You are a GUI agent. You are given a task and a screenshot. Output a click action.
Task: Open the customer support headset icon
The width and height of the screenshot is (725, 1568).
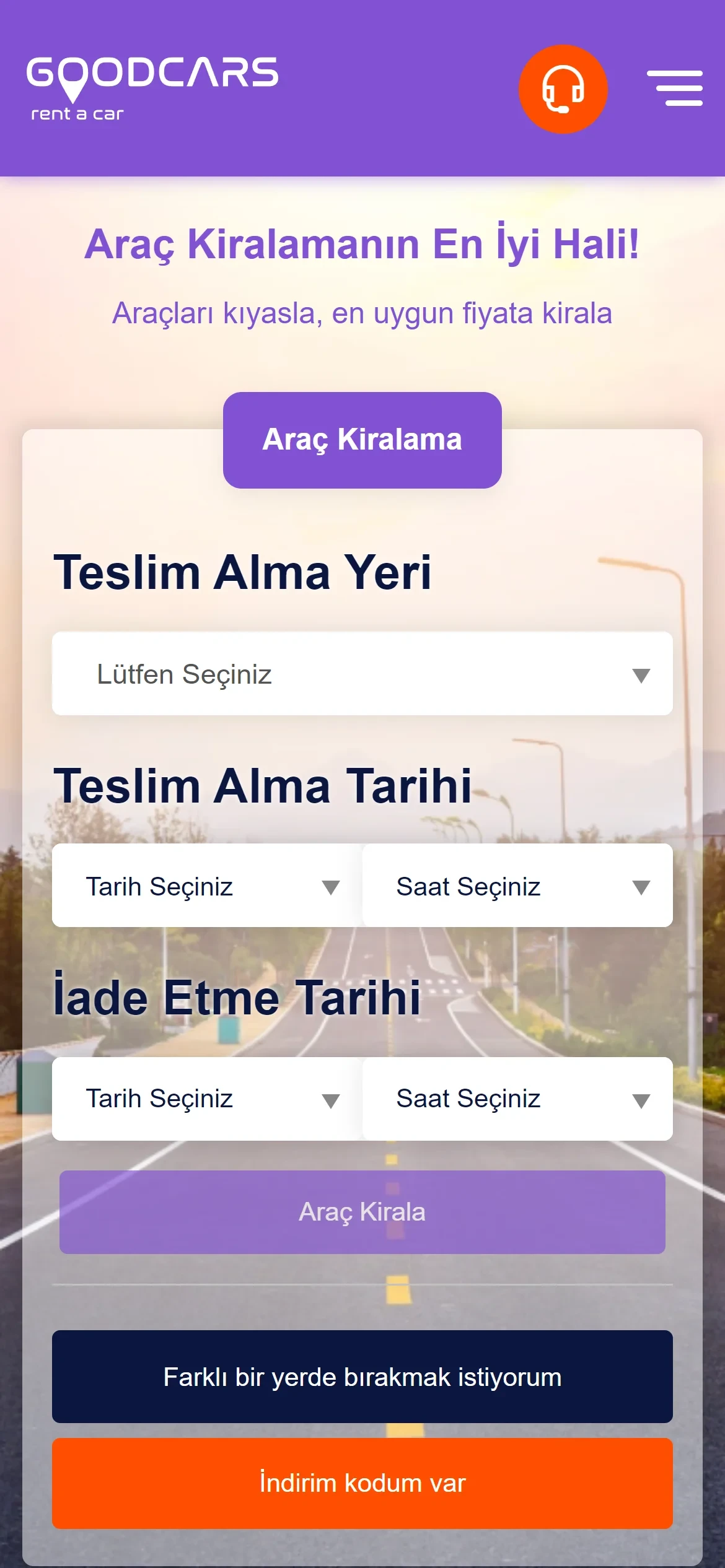(563, 89)
